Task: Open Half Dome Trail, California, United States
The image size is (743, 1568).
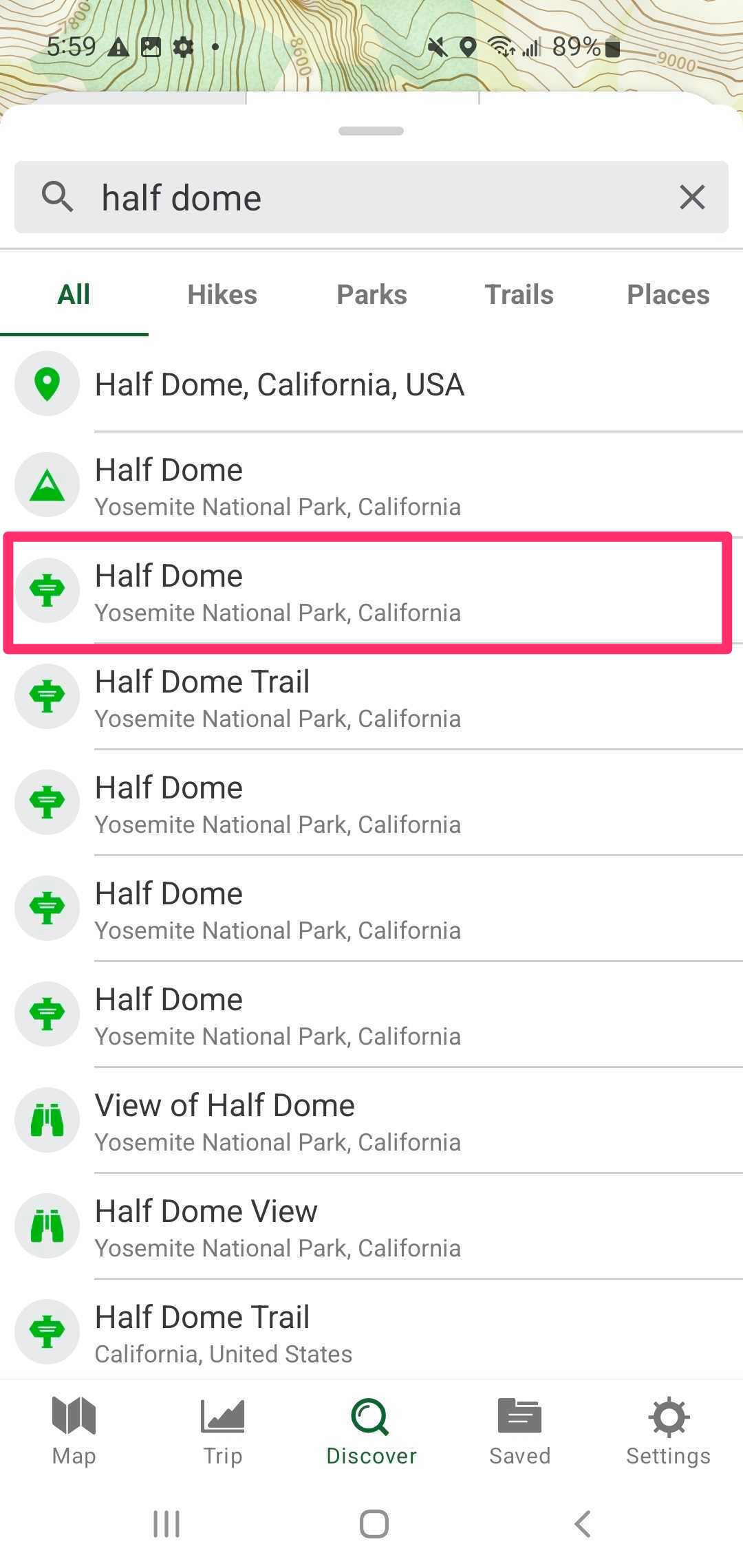Action: [x=371, y=1331]
